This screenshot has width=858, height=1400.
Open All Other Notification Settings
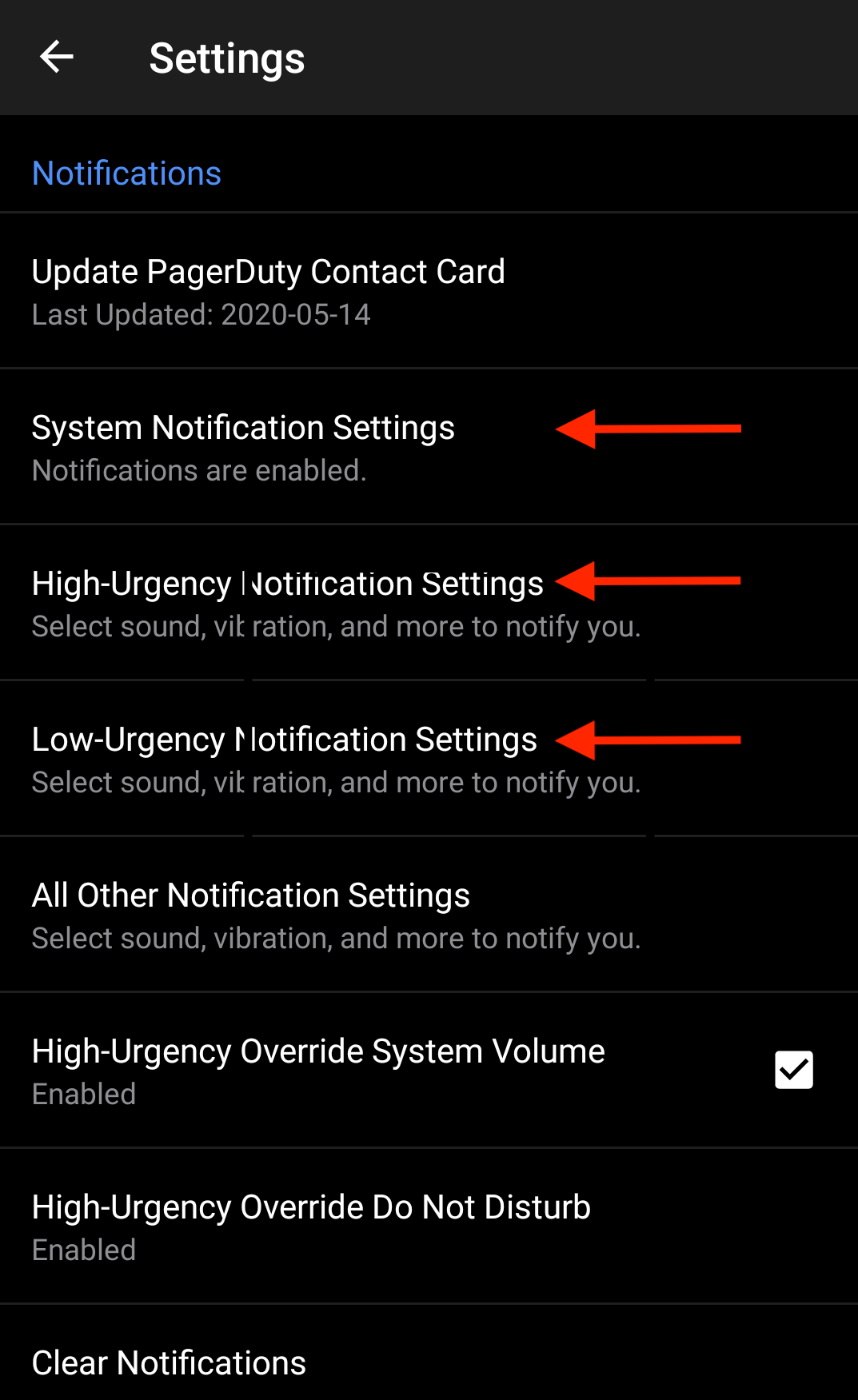click(251, 914)
